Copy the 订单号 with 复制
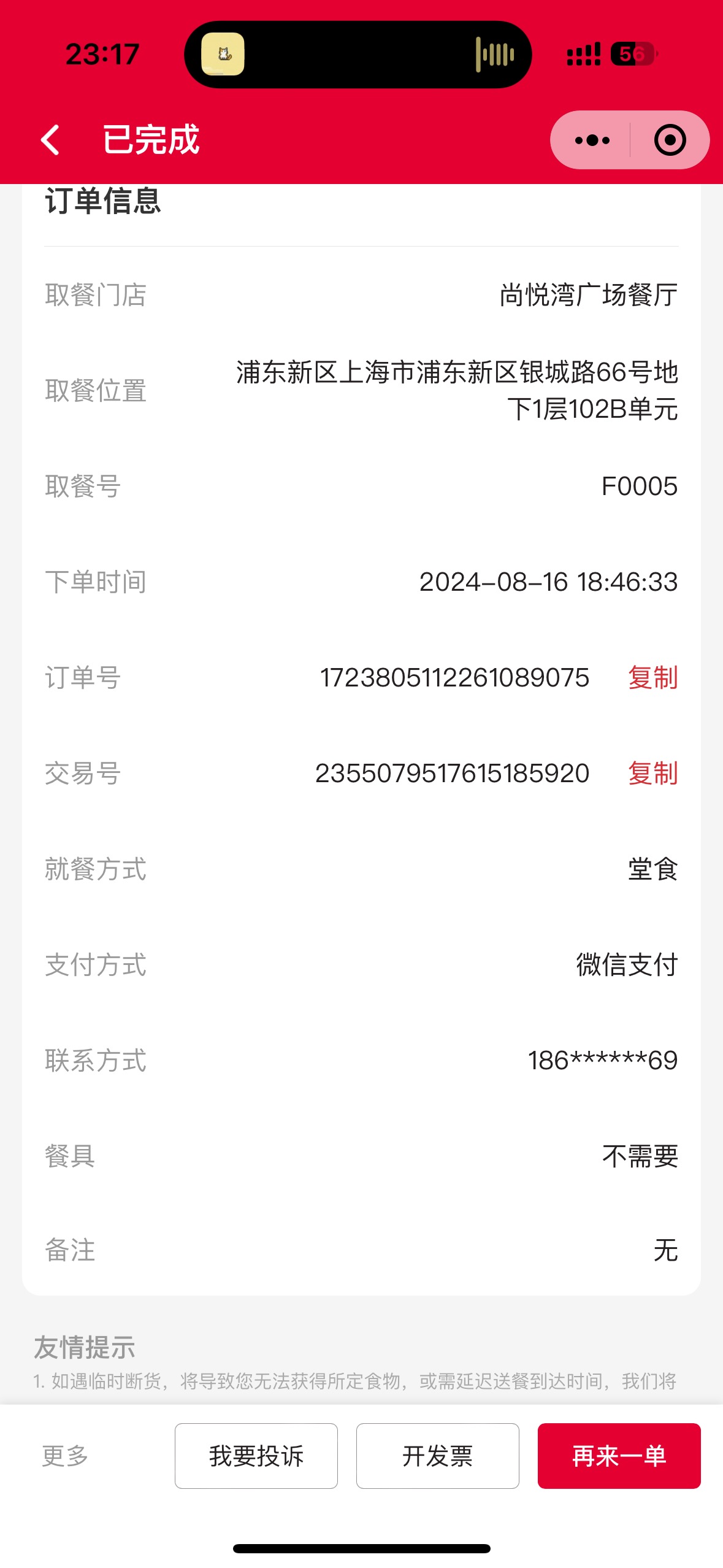 point(652,678)
